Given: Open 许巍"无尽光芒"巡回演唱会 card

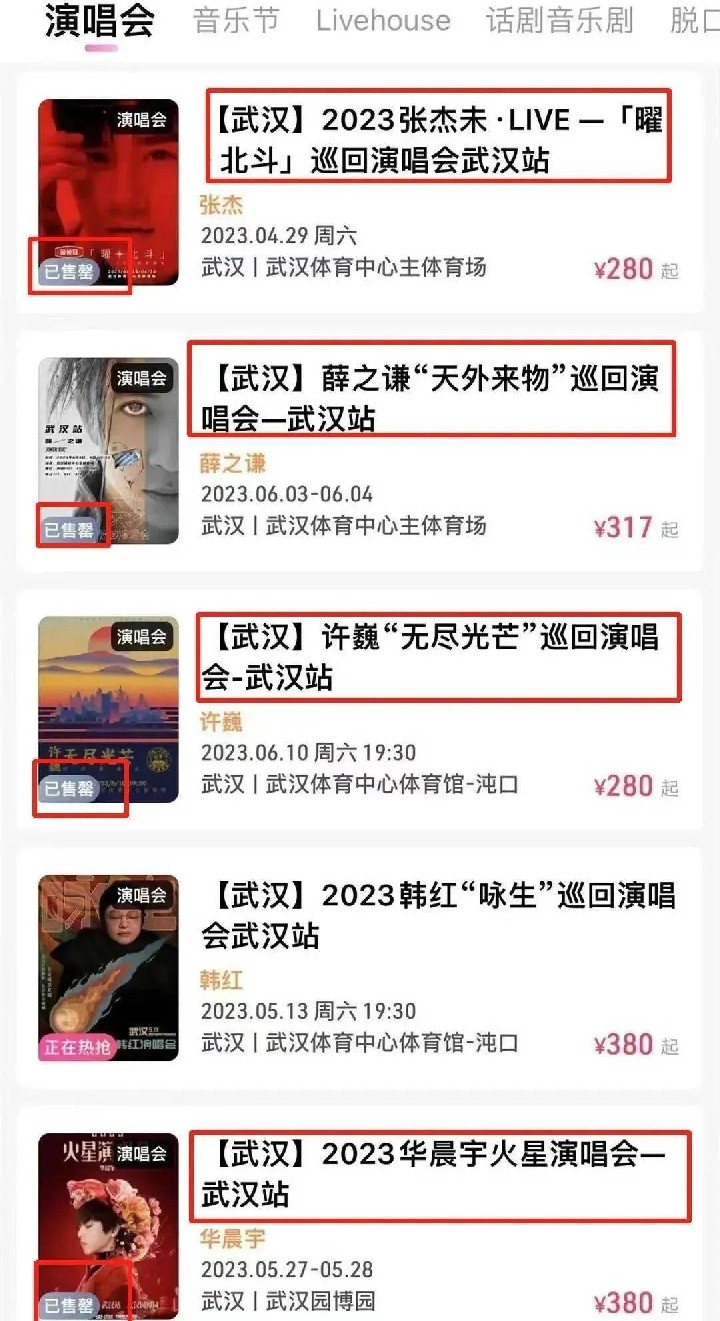Looking at the screenshot, I should pyautogui.click(x=431, y=656).
